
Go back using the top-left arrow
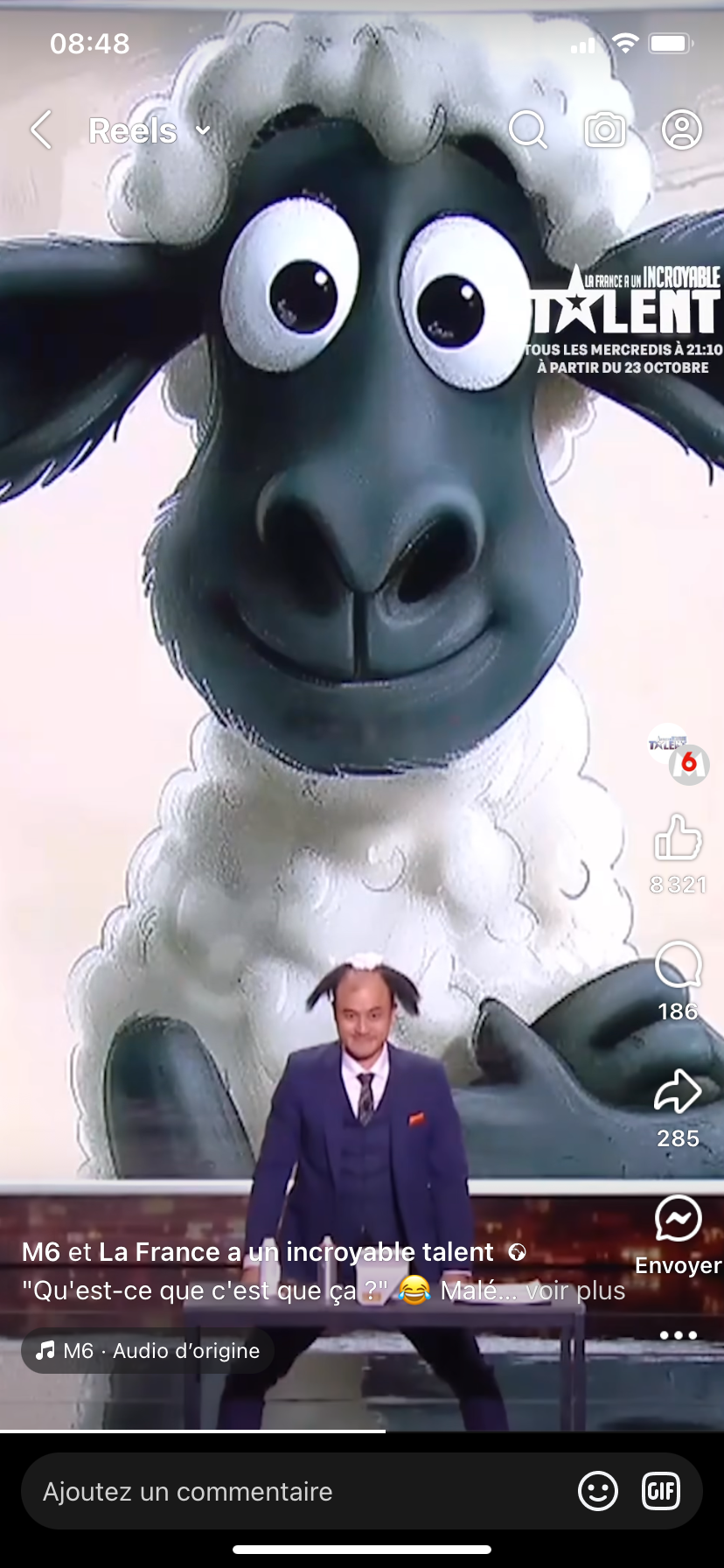click(x=41, y=130)
